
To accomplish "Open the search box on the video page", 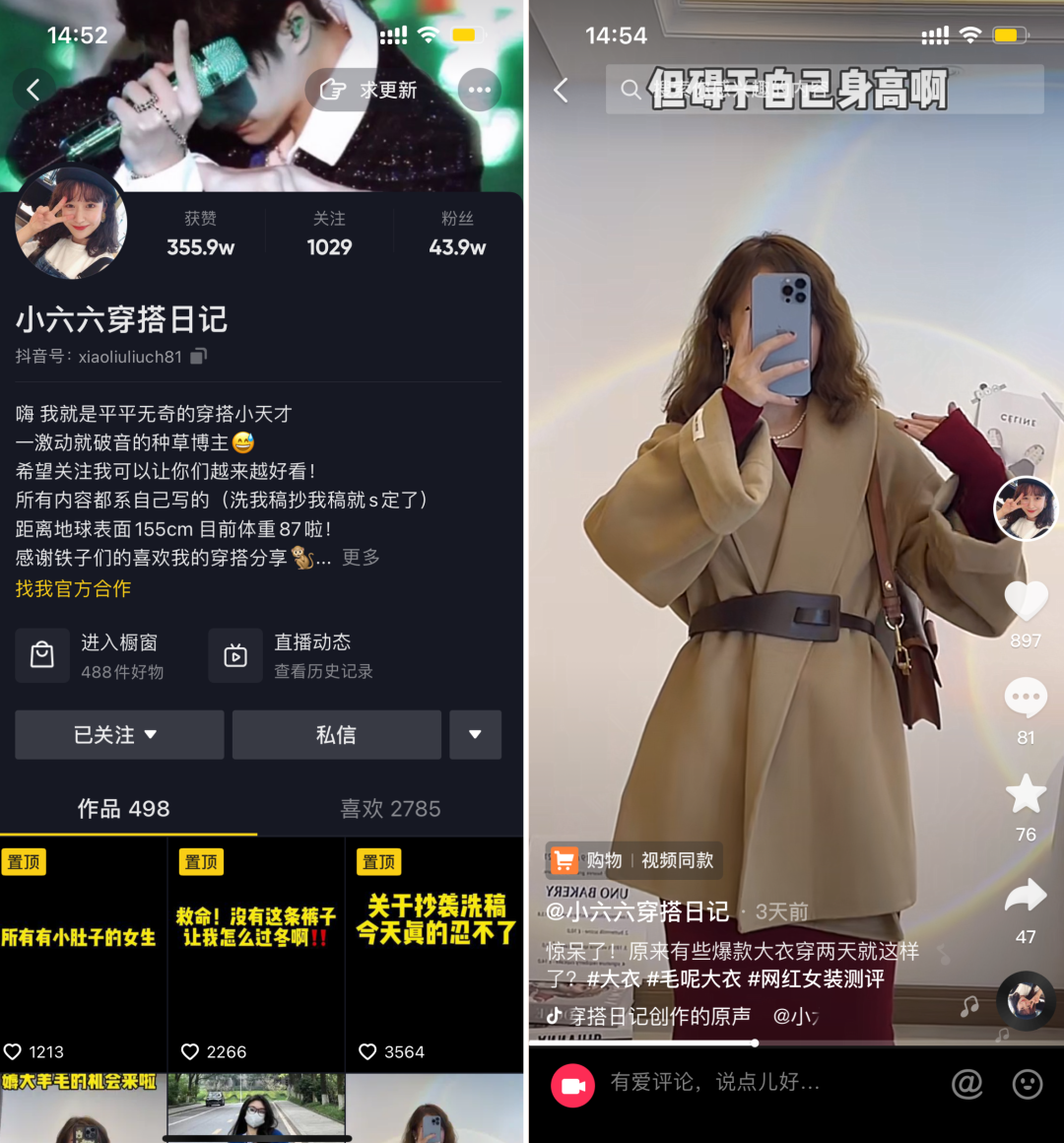I will pyautogui.click(x=824, y=90).
